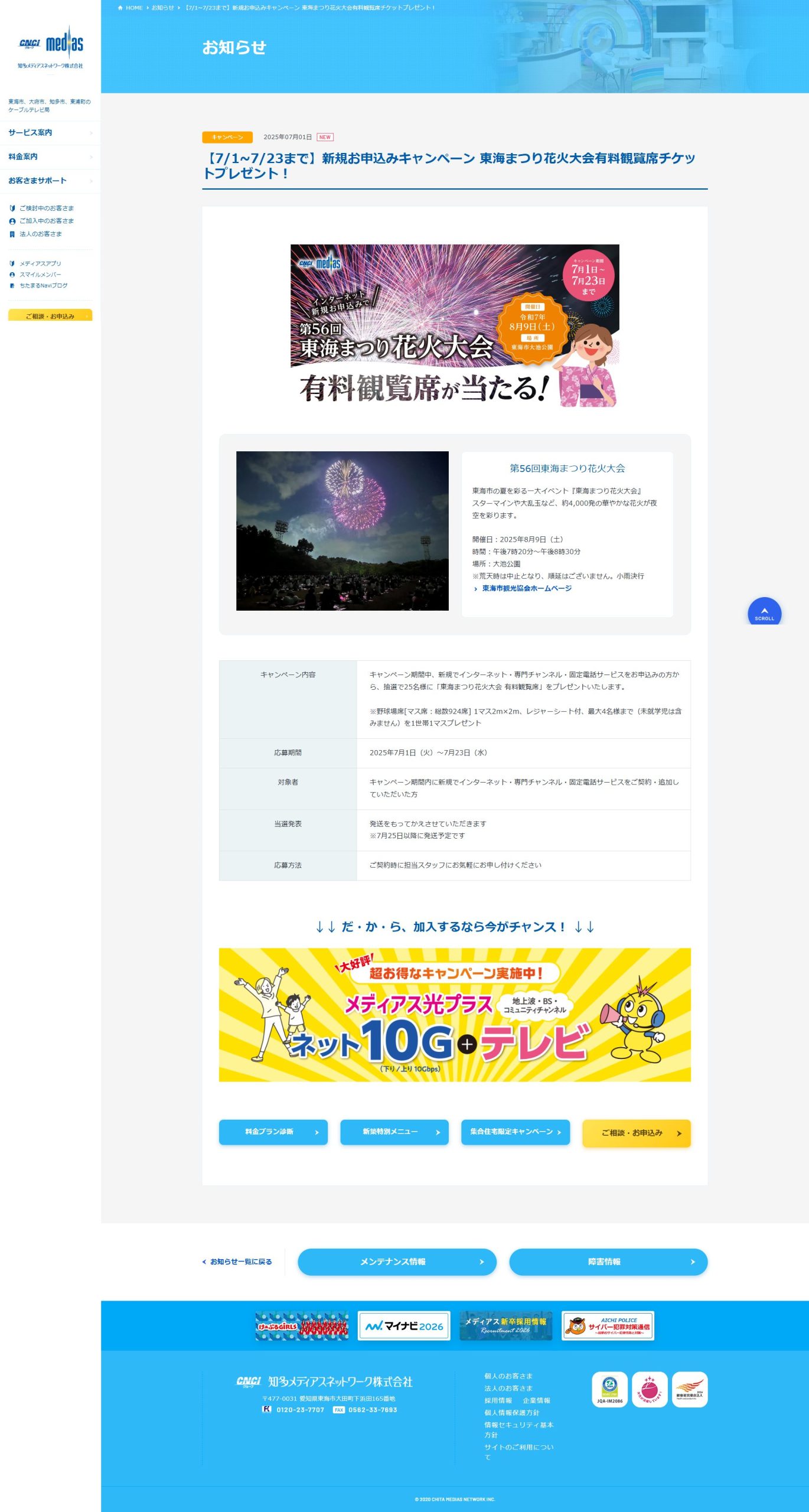Open the 料金案内 menu item
The width and height of the screenshot is (809, 1512).
(x=24, y=157)
